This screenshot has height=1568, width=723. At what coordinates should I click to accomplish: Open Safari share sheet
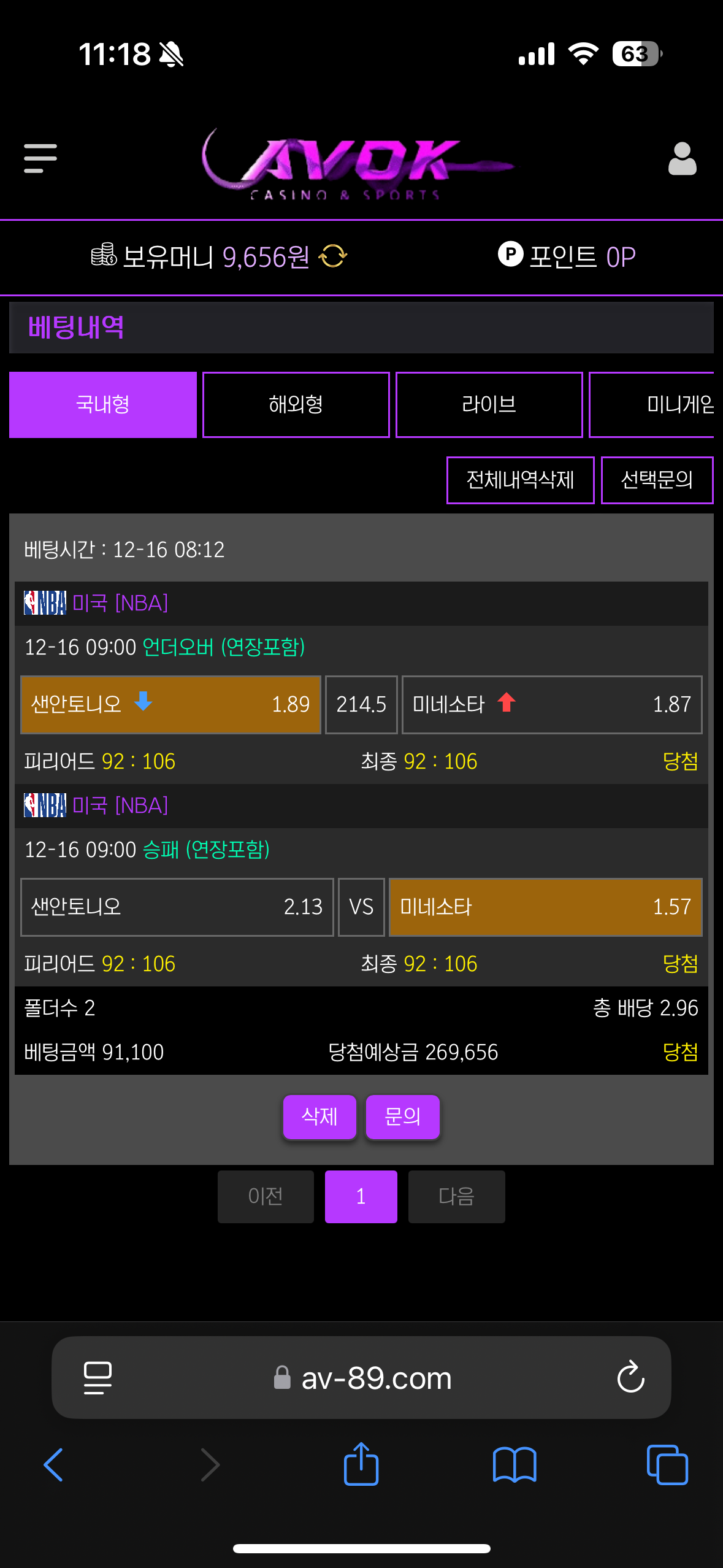361,1464
